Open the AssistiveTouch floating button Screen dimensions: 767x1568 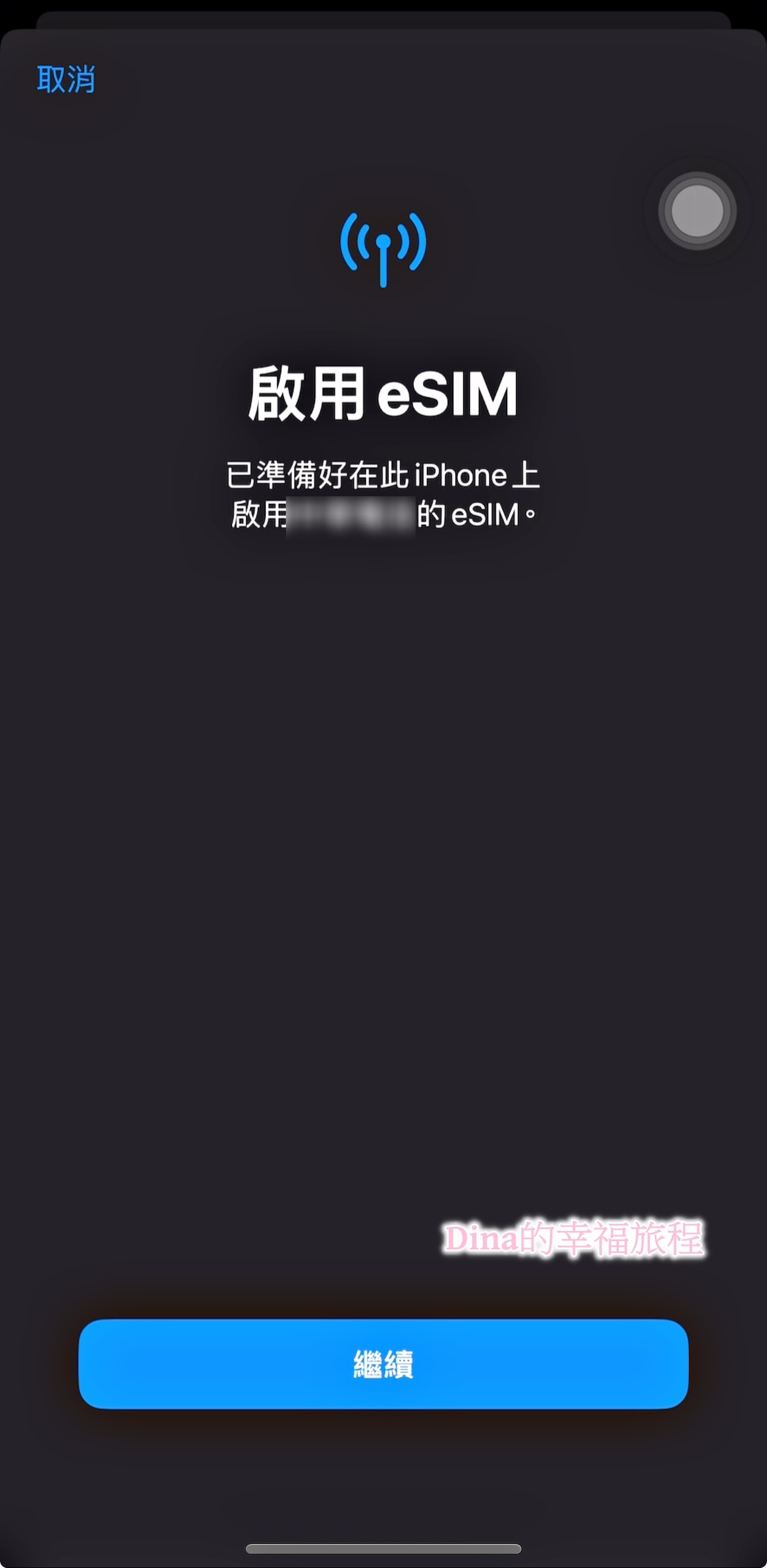(697, 210)
